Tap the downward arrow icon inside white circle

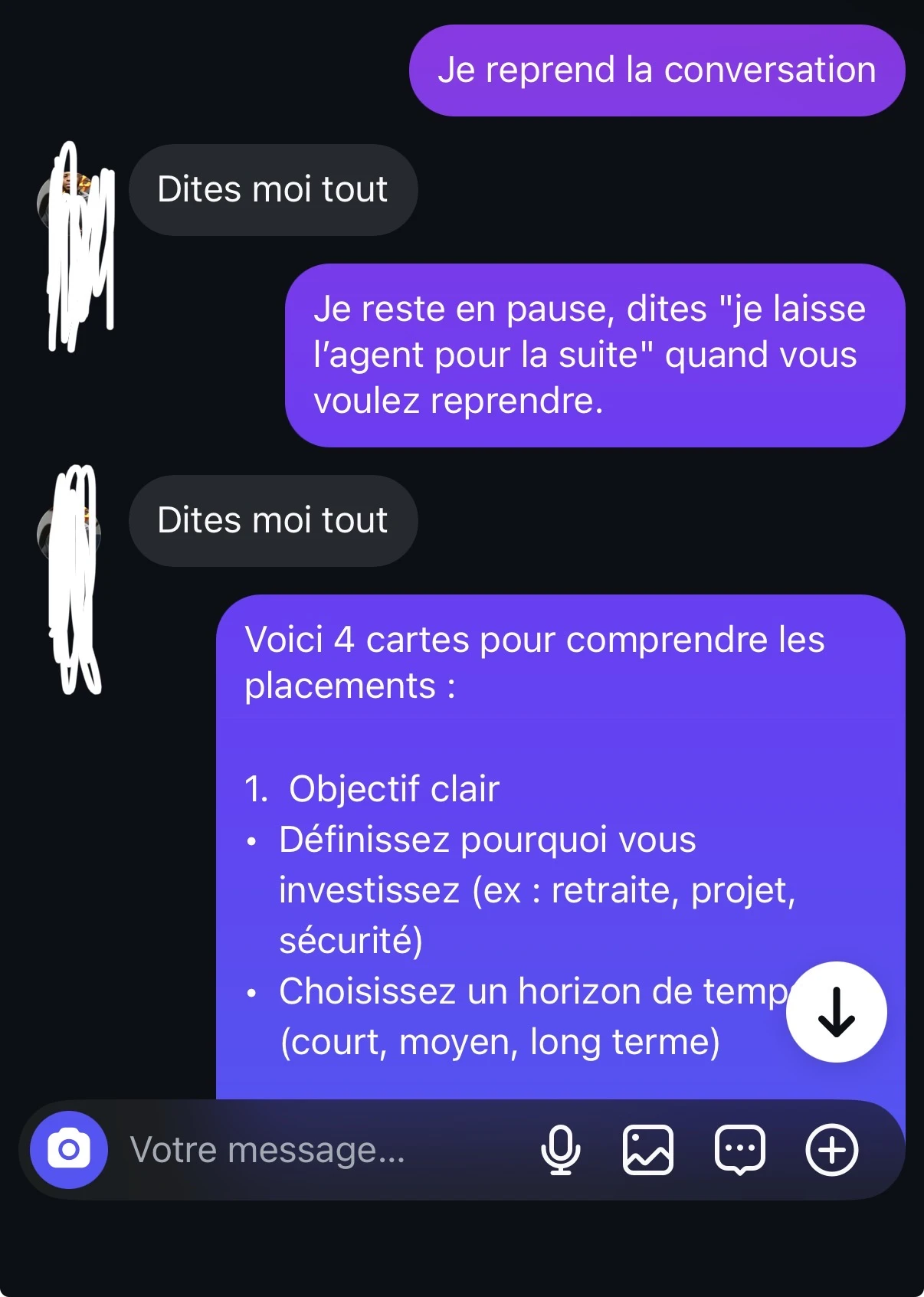837,1012
